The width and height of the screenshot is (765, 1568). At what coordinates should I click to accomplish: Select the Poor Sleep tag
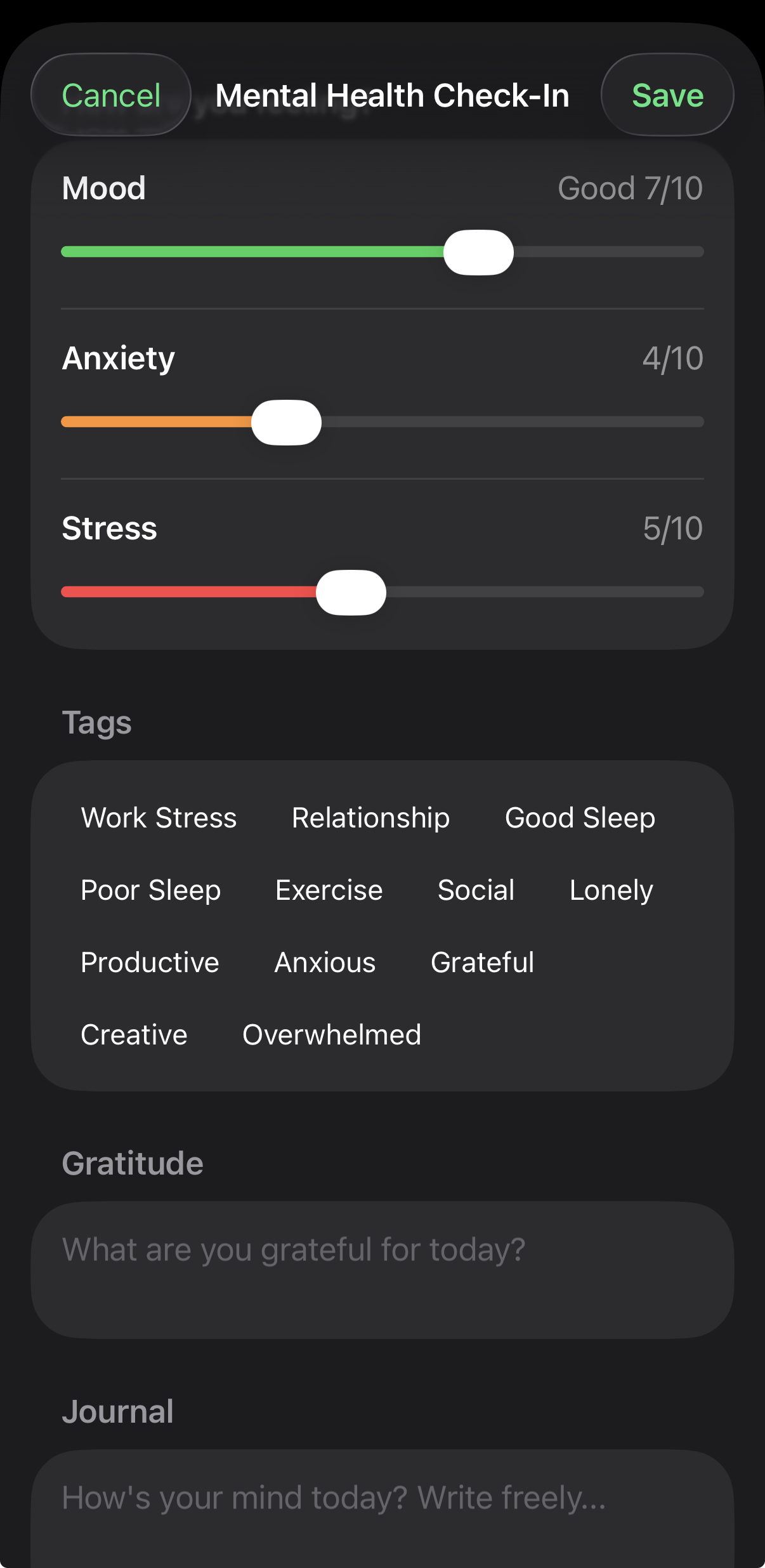pos(150,890)
